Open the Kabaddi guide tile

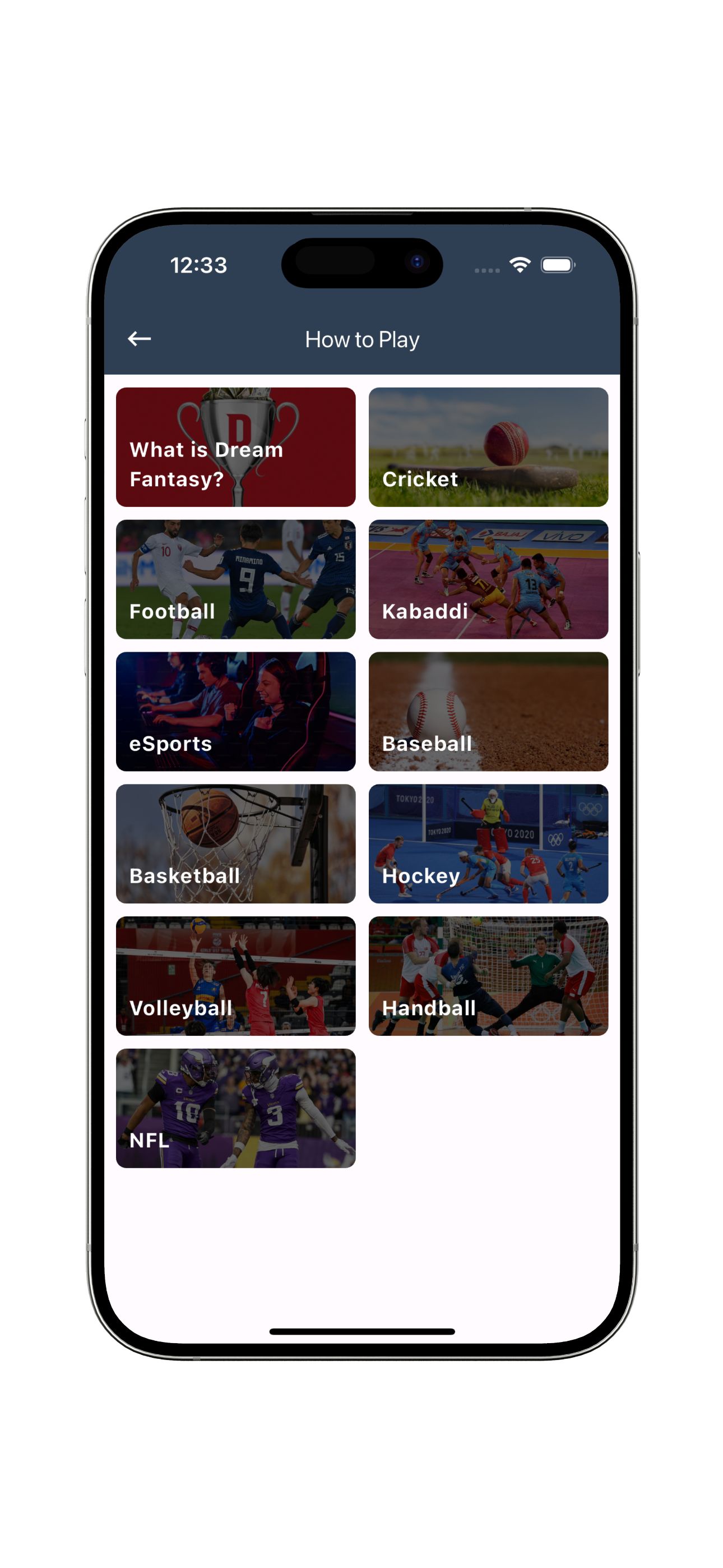pos(488,579)
